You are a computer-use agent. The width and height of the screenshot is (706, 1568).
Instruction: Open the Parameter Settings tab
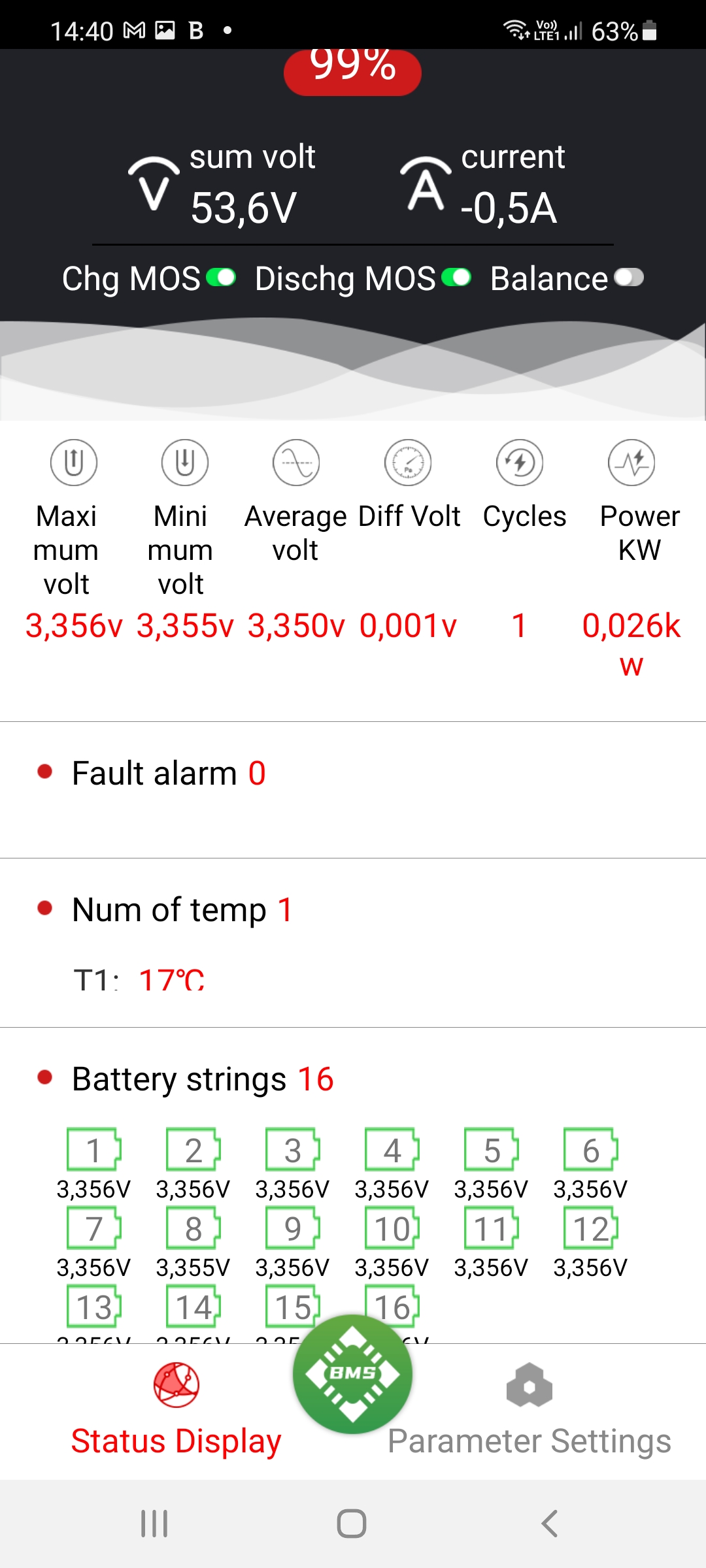(x=529, y=1411)
